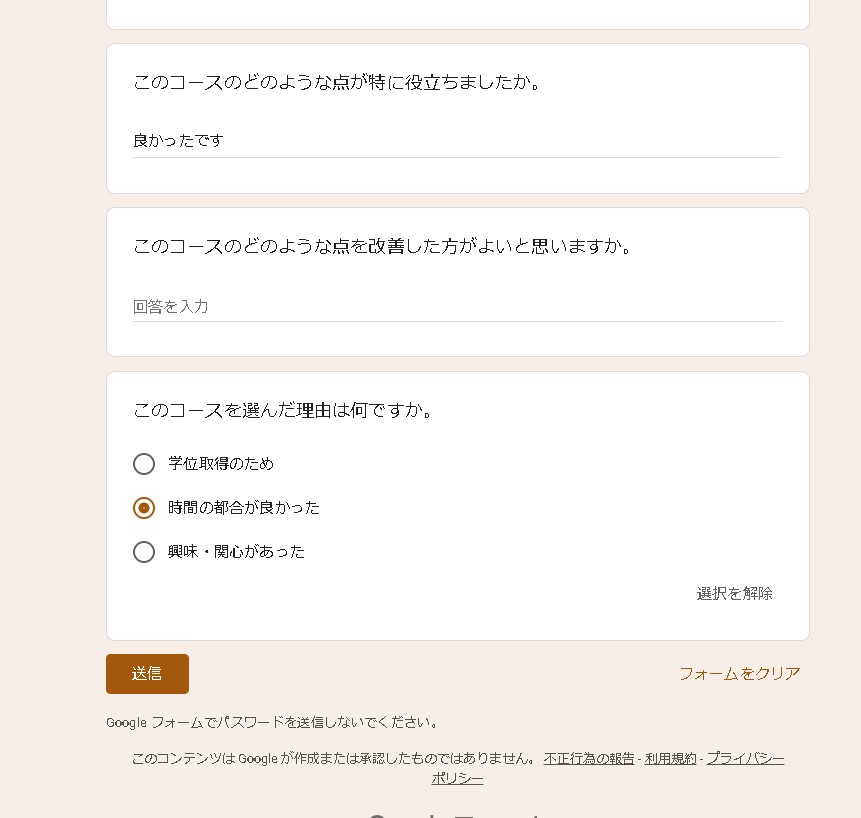
Task: Focus the 回答を入力 improvement field
Action: [x=456, y=306]
